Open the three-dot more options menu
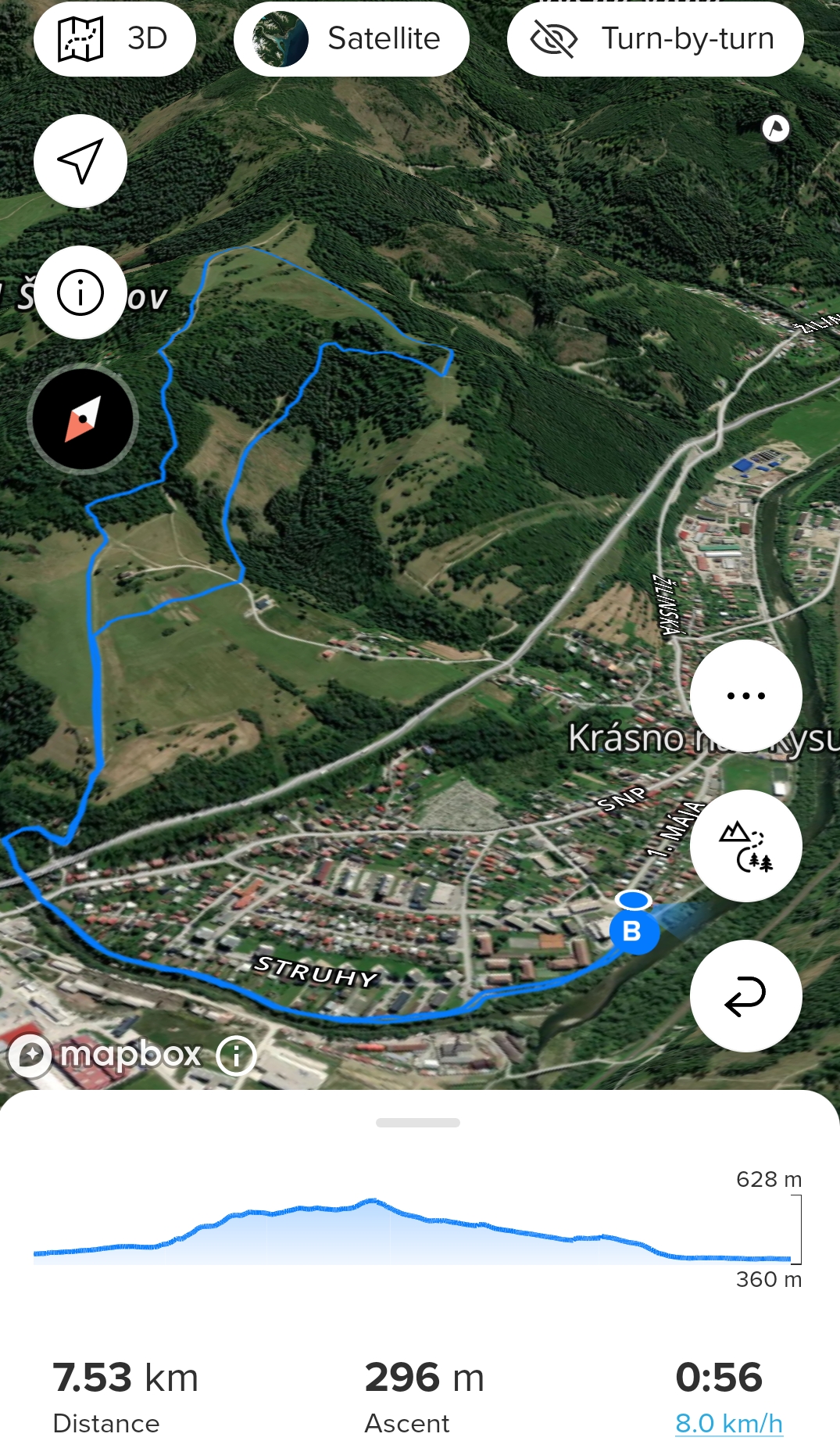 click(745, 696)
